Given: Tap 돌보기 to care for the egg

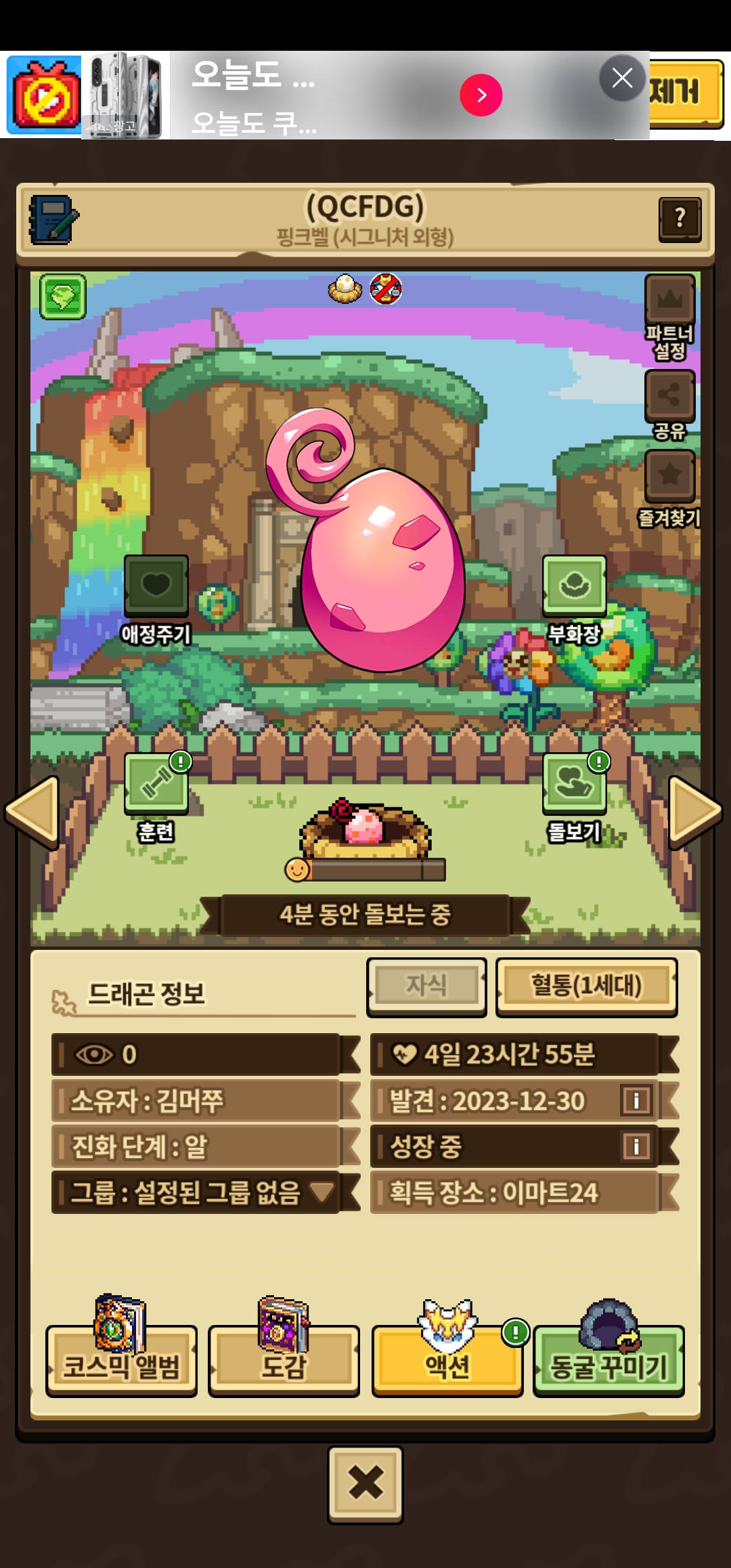Looking at the screenshot, I should (x=574, y=784).
